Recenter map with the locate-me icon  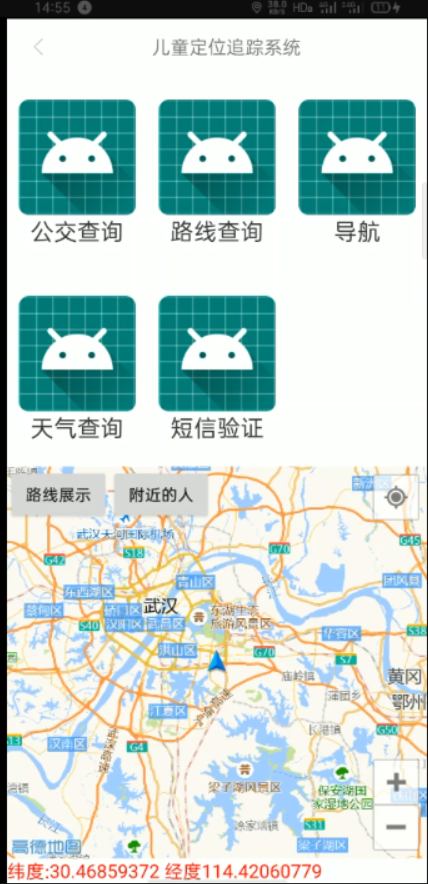click(396, 497)
